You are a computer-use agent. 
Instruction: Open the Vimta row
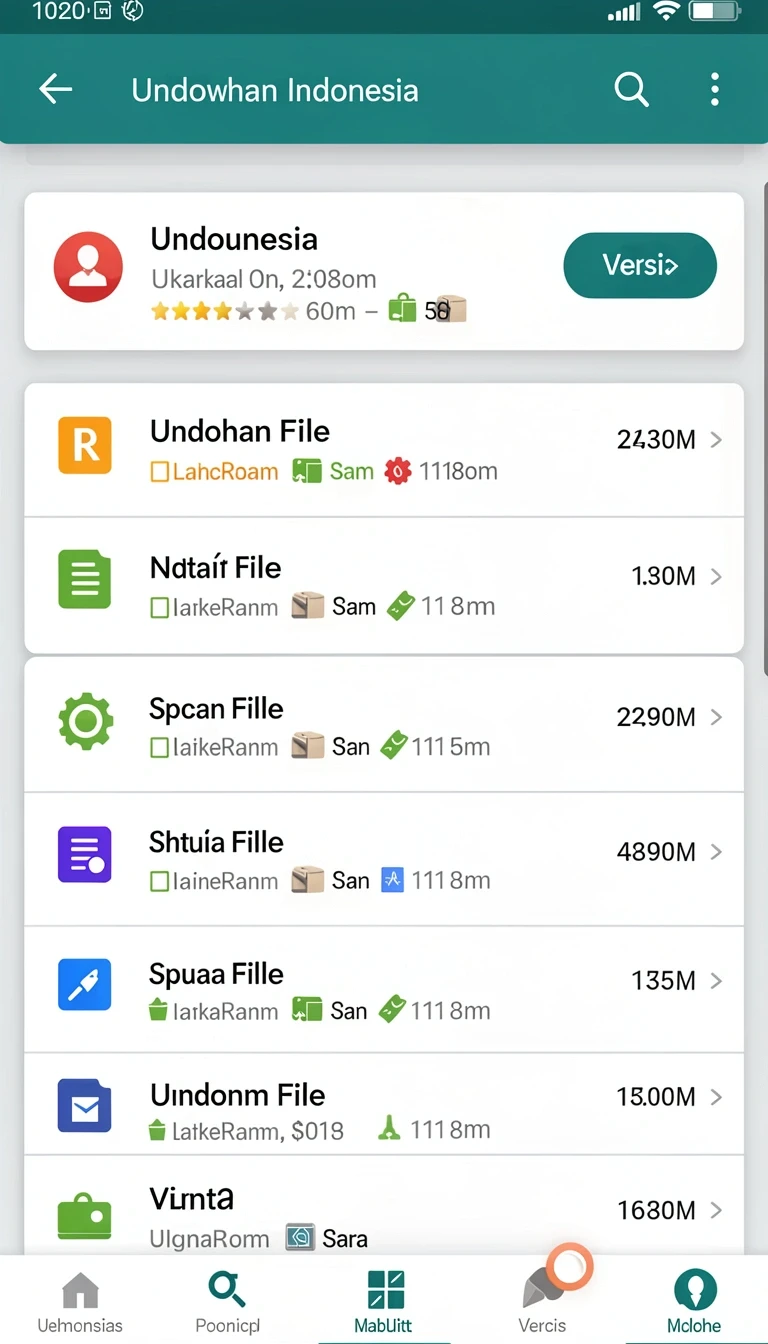tap(384, 1206)
